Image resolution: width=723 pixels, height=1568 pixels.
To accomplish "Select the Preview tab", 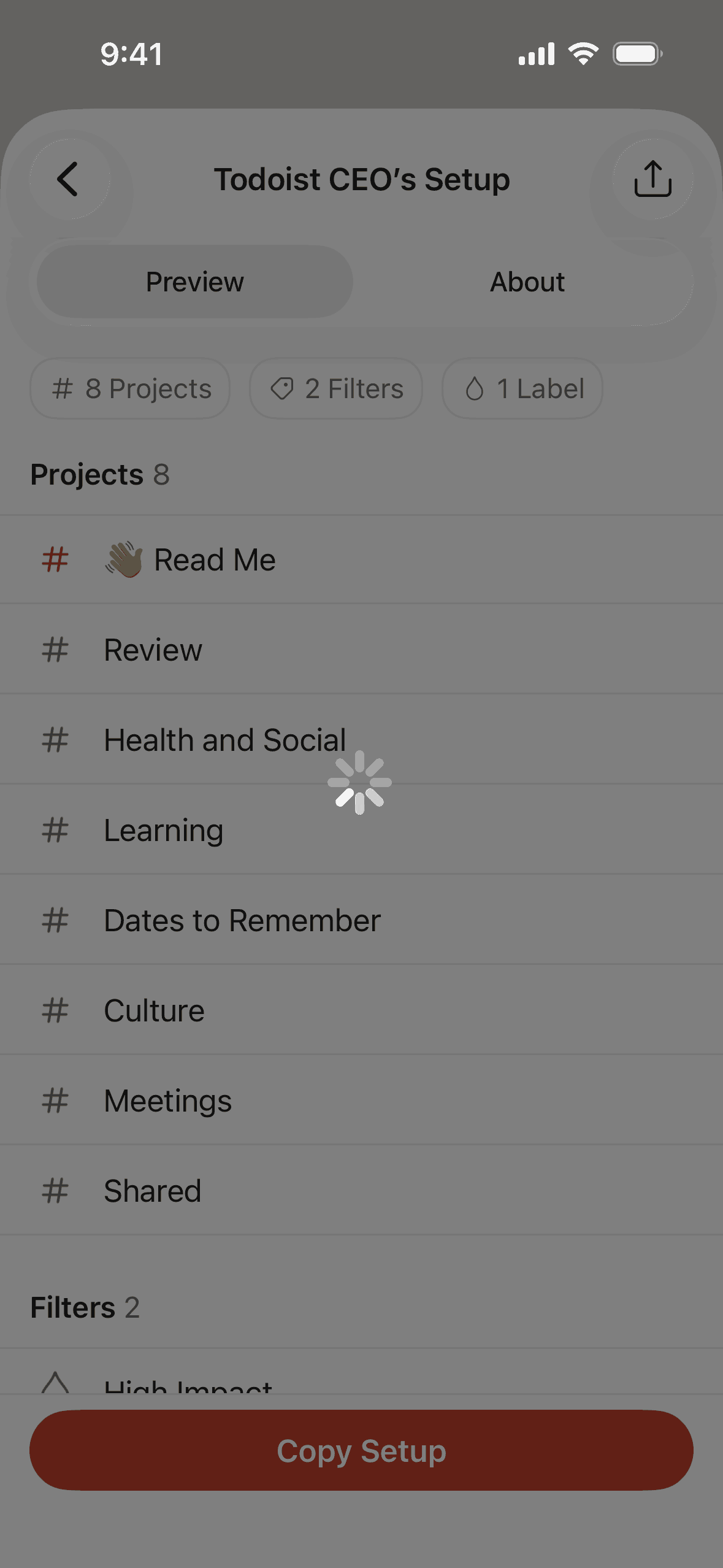I will [194, 282].
